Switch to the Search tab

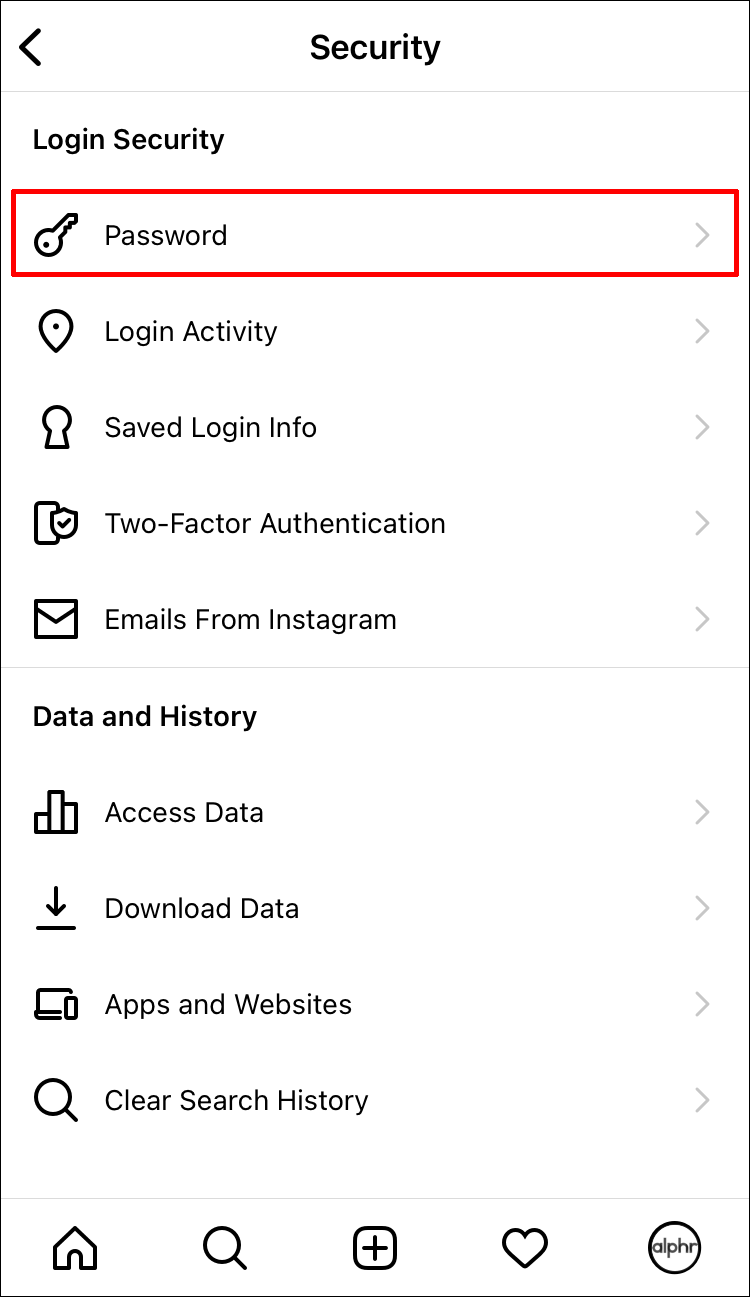coord(225,1247)
